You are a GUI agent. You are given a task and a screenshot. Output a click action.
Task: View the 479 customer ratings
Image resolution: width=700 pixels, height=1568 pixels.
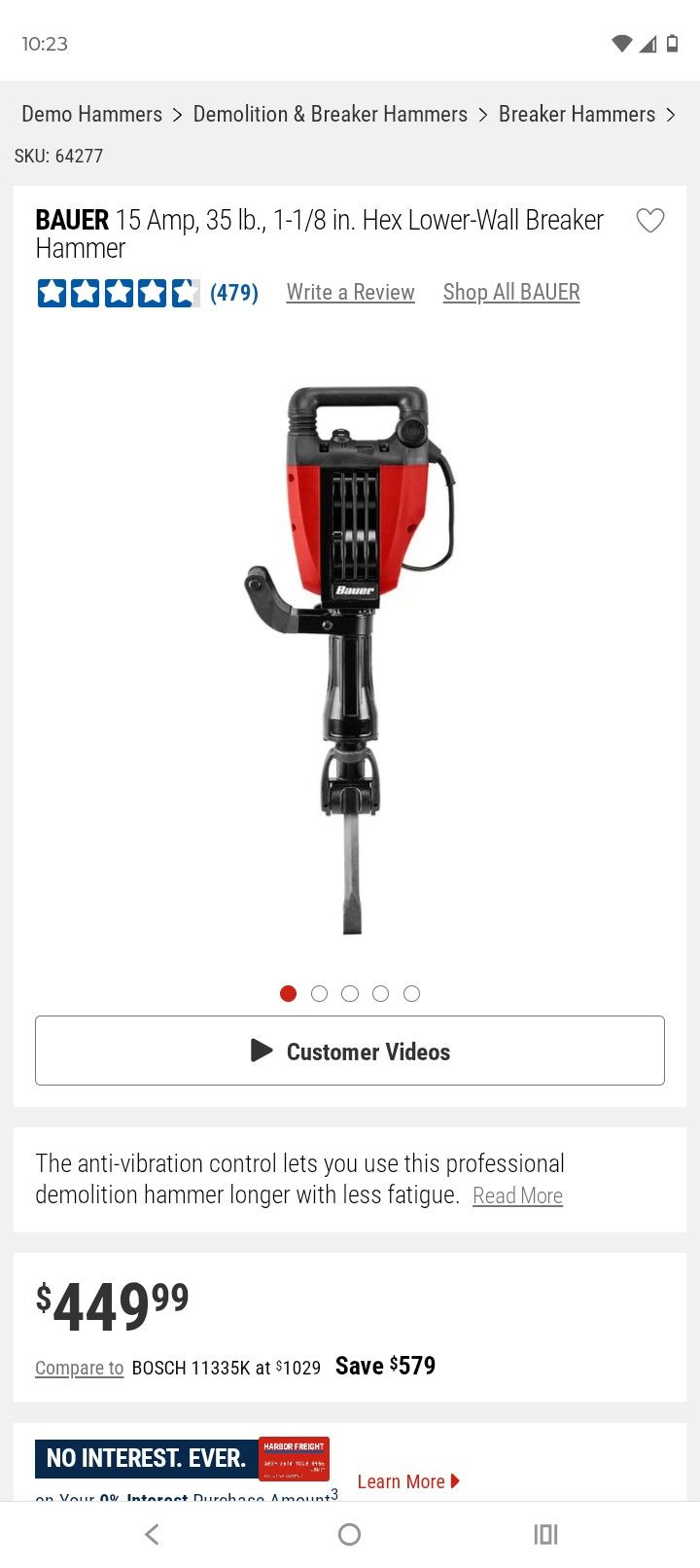click(x=233, y=293)
